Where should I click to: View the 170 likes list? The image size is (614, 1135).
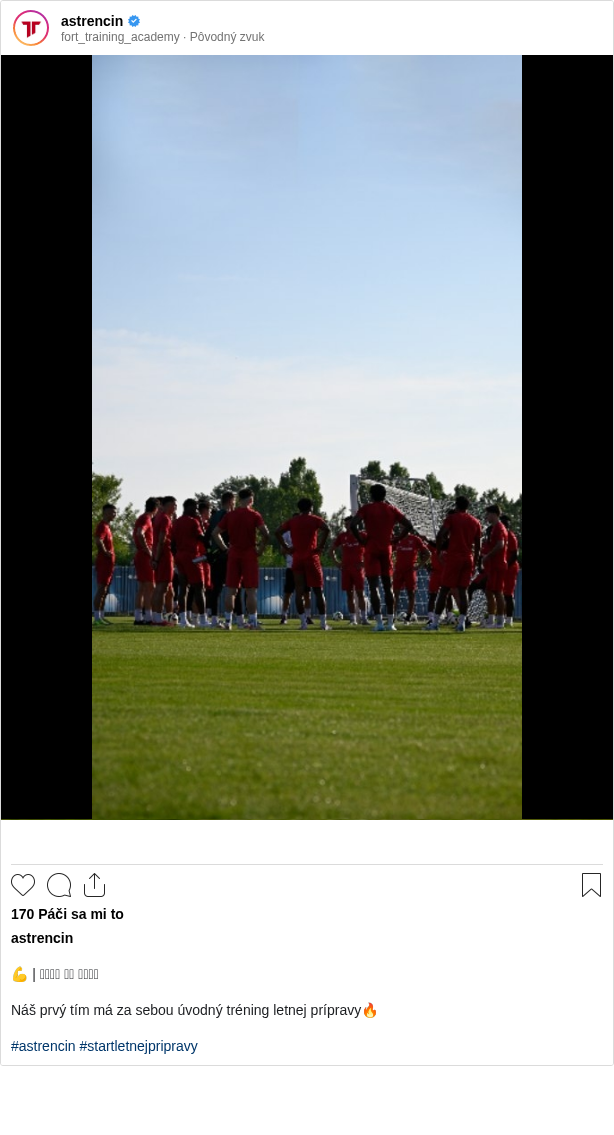pyautogui.click(x=67, y=914)
